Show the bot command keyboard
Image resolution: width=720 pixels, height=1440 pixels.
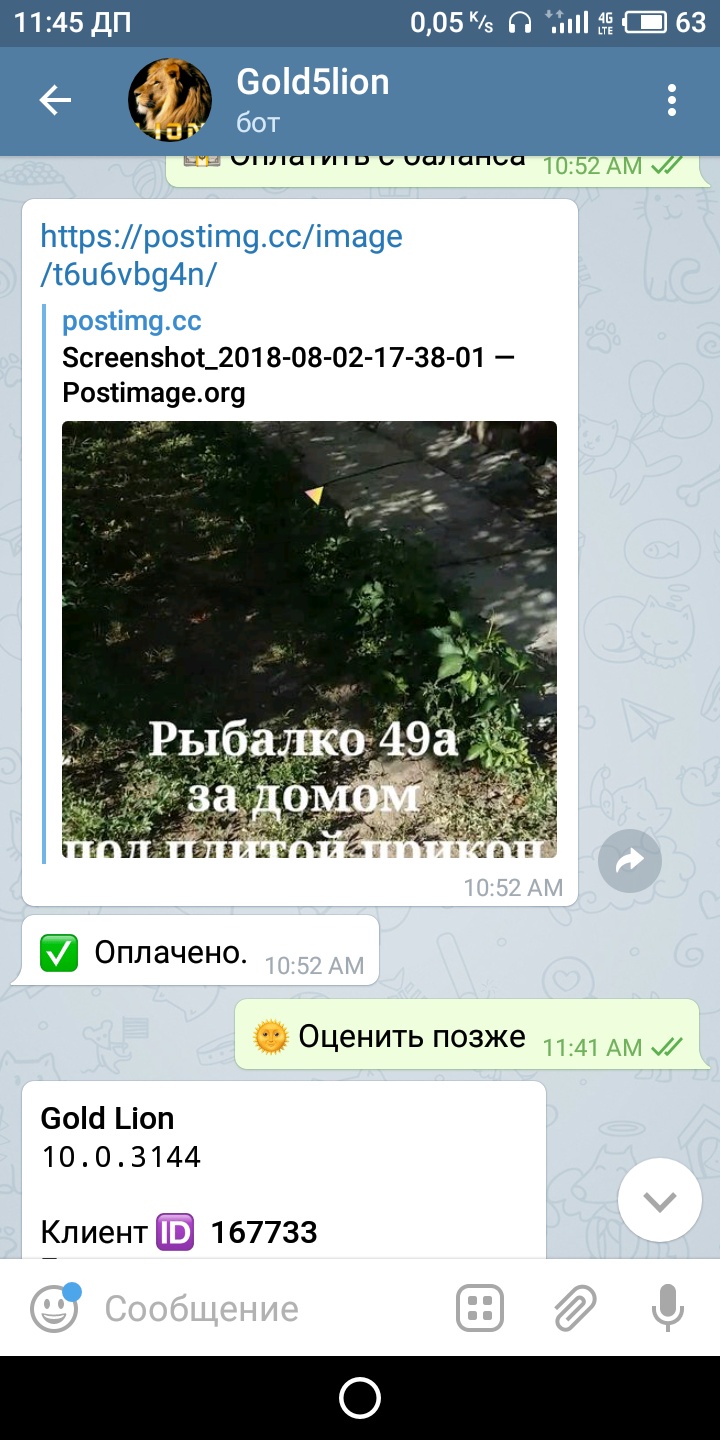pyautogui.click(x=482, y=1308)
